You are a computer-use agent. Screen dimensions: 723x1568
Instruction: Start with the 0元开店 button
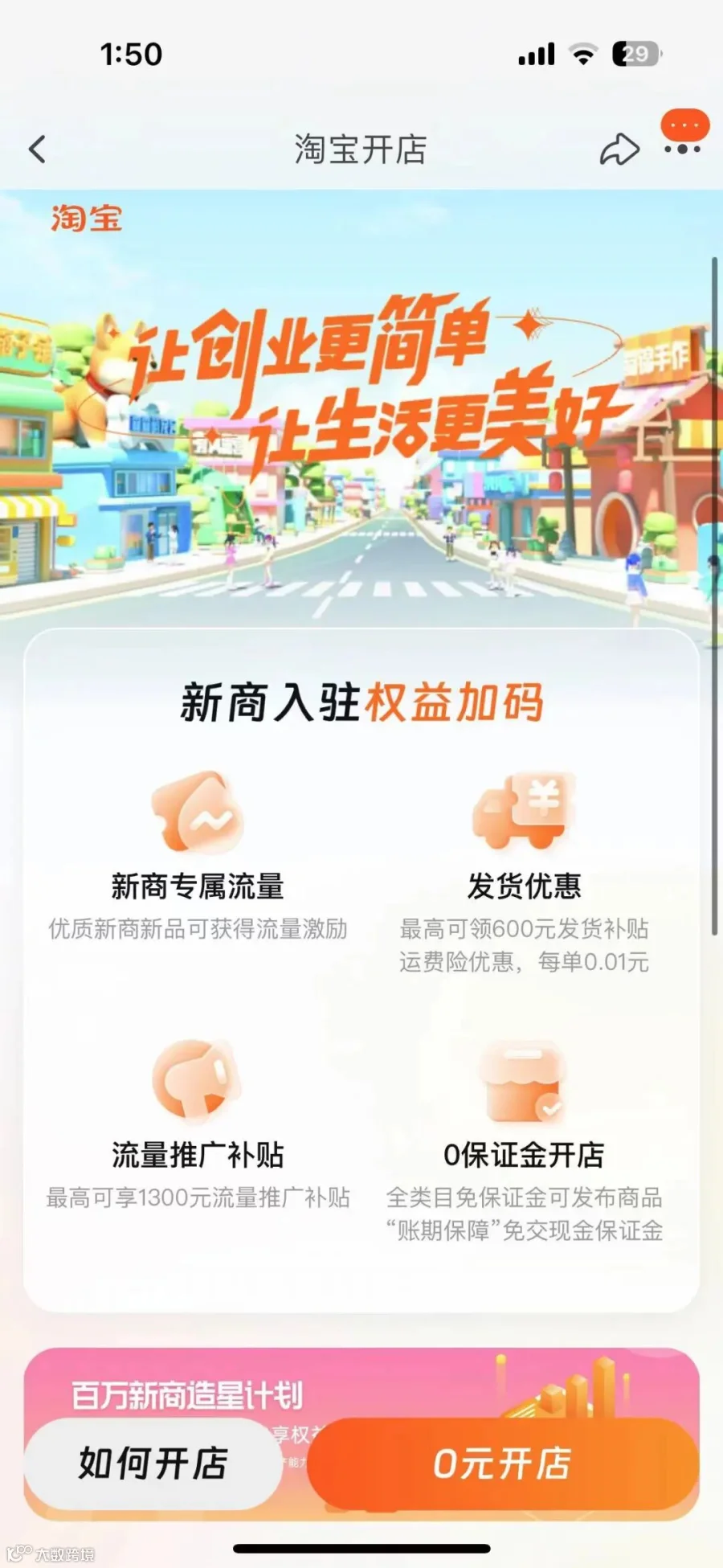tap(503, 1464)
